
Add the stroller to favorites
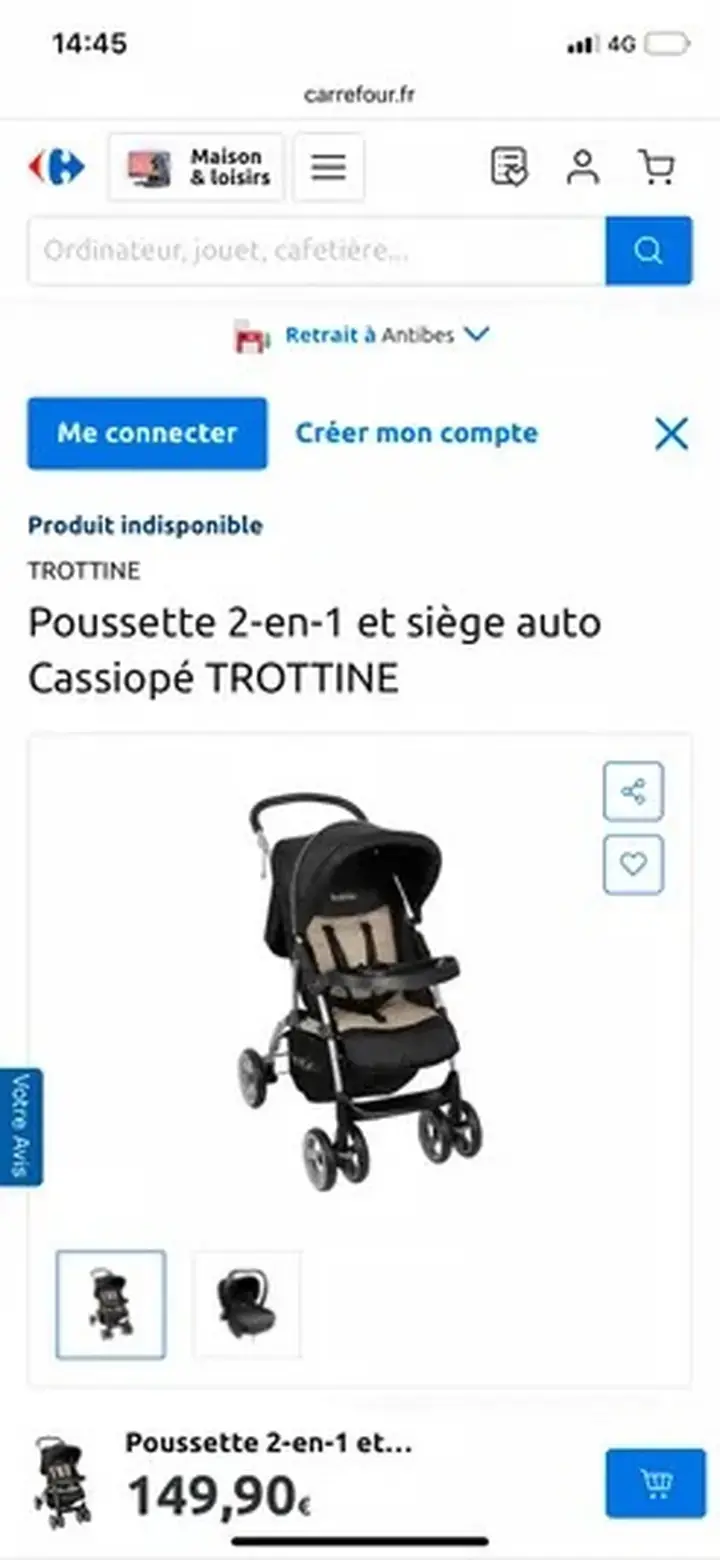633,864
